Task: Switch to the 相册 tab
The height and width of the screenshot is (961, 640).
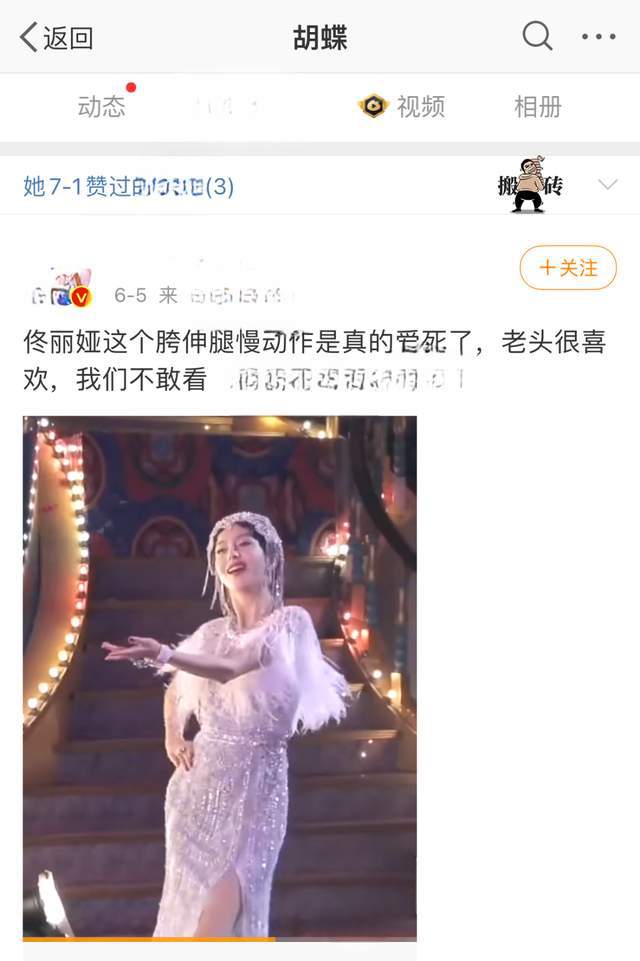Action: [537, 106]
